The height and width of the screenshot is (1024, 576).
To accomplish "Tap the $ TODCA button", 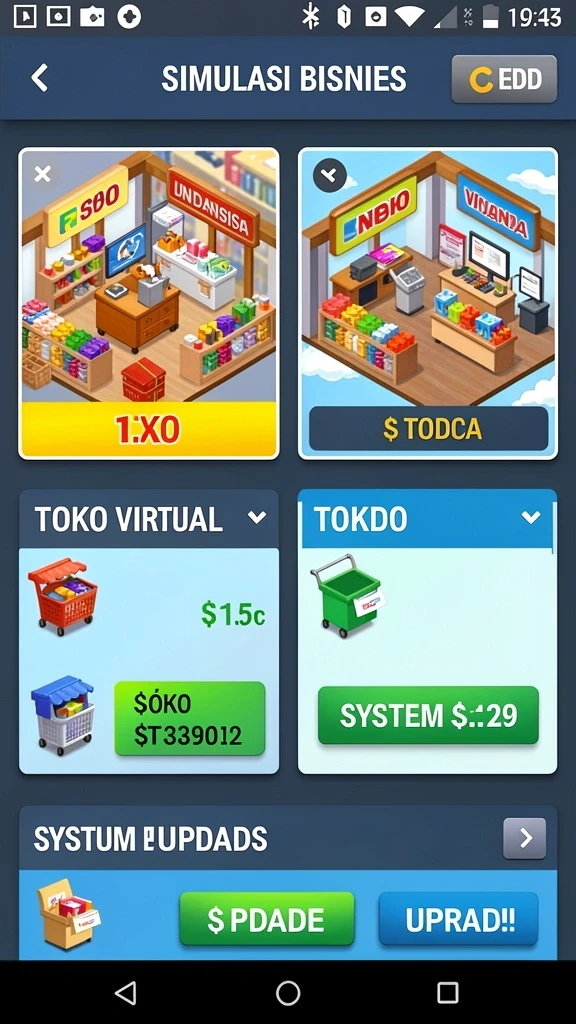I will (428, 428).
